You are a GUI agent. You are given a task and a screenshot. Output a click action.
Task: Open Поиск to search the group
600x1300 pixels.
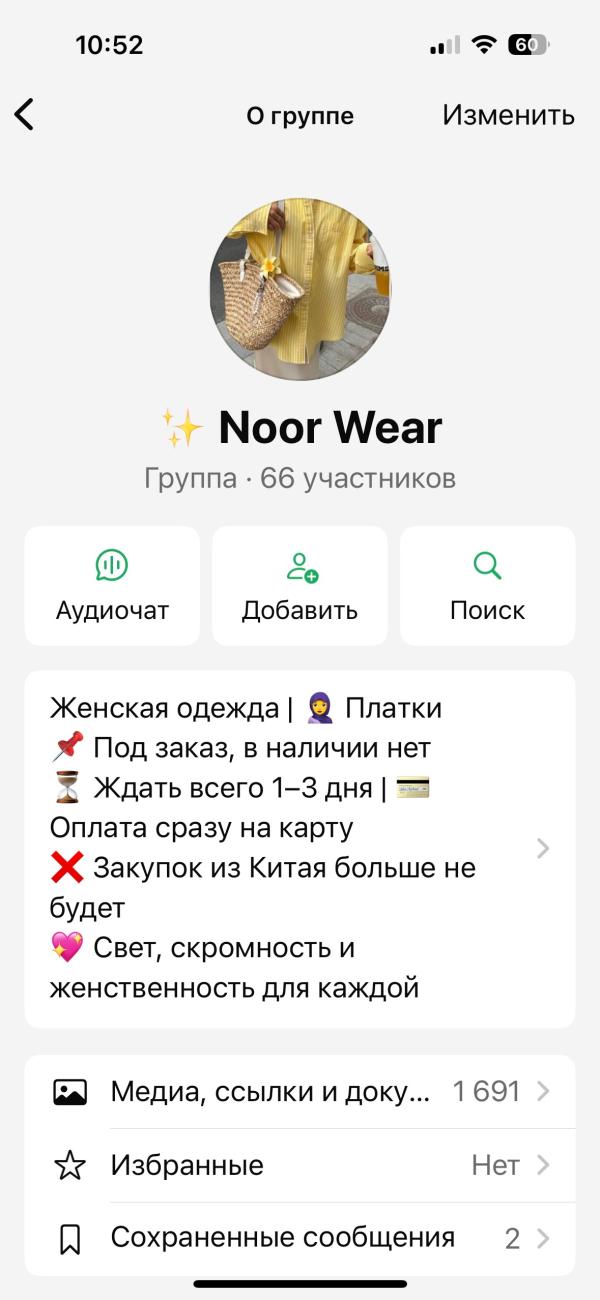coord(487,586)
